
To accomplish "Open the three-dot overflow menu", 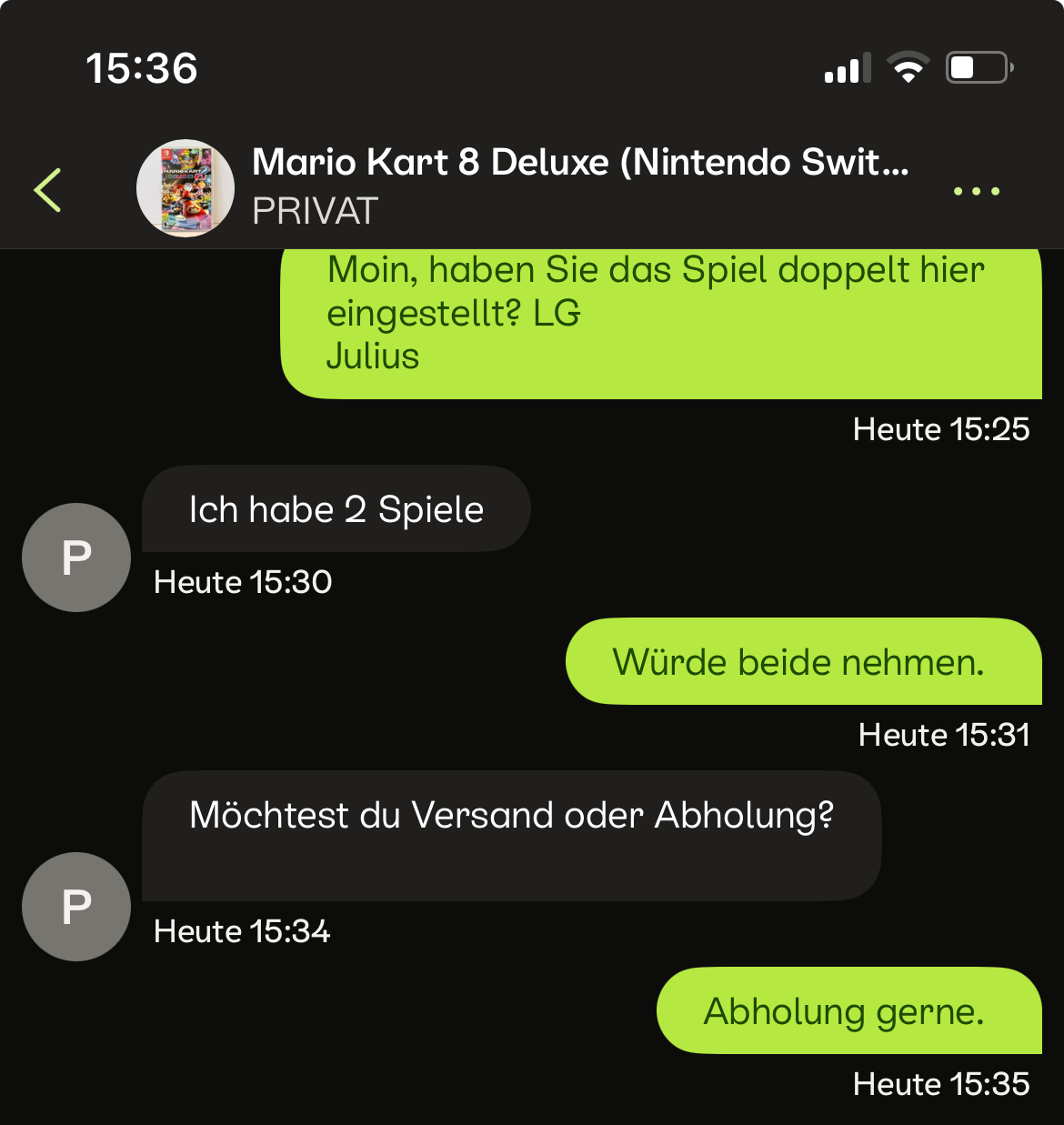I will (x=977, y=191).
